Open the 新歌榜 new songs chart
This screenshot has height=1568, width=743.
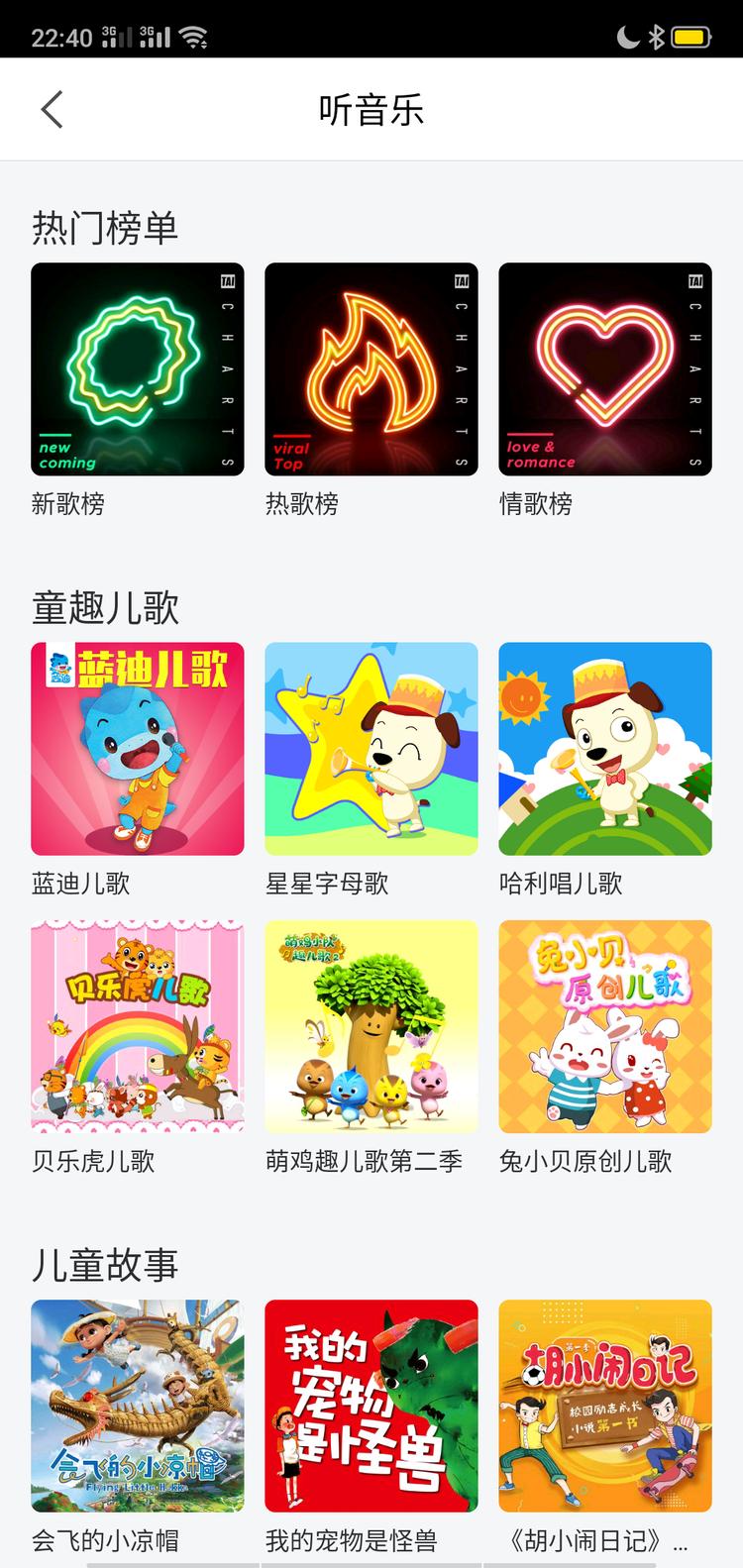[x=138, y=368]
